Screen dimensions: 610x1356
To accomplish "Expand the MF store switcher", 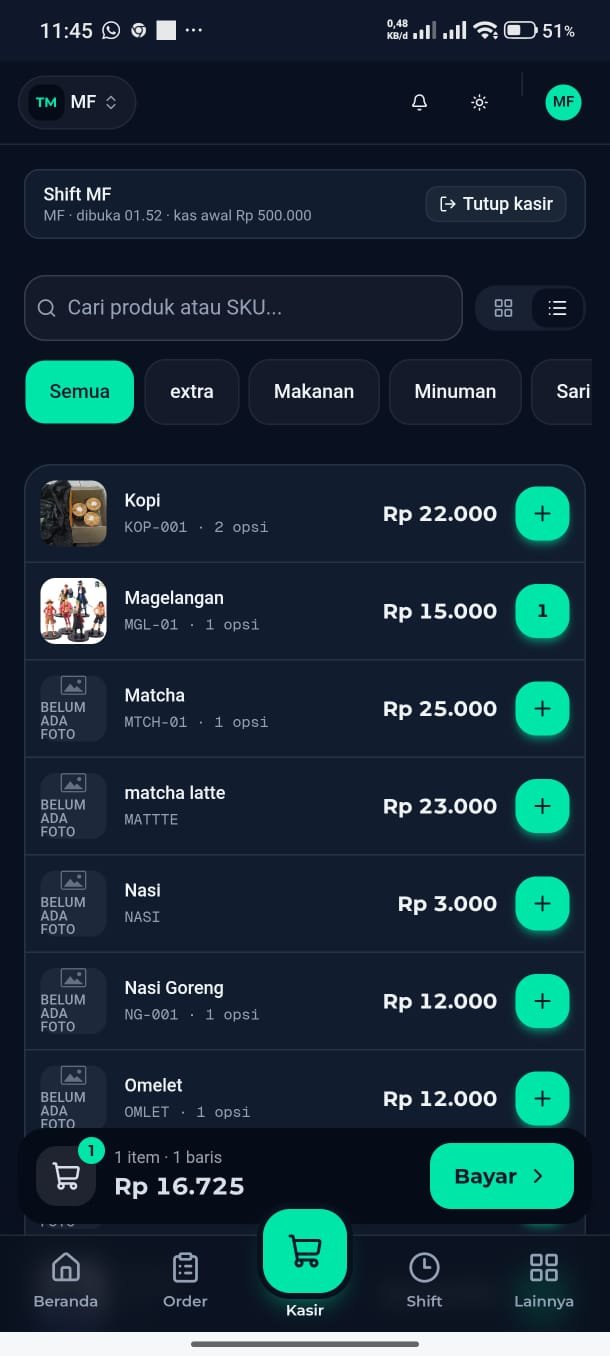I will pos(77,102).
